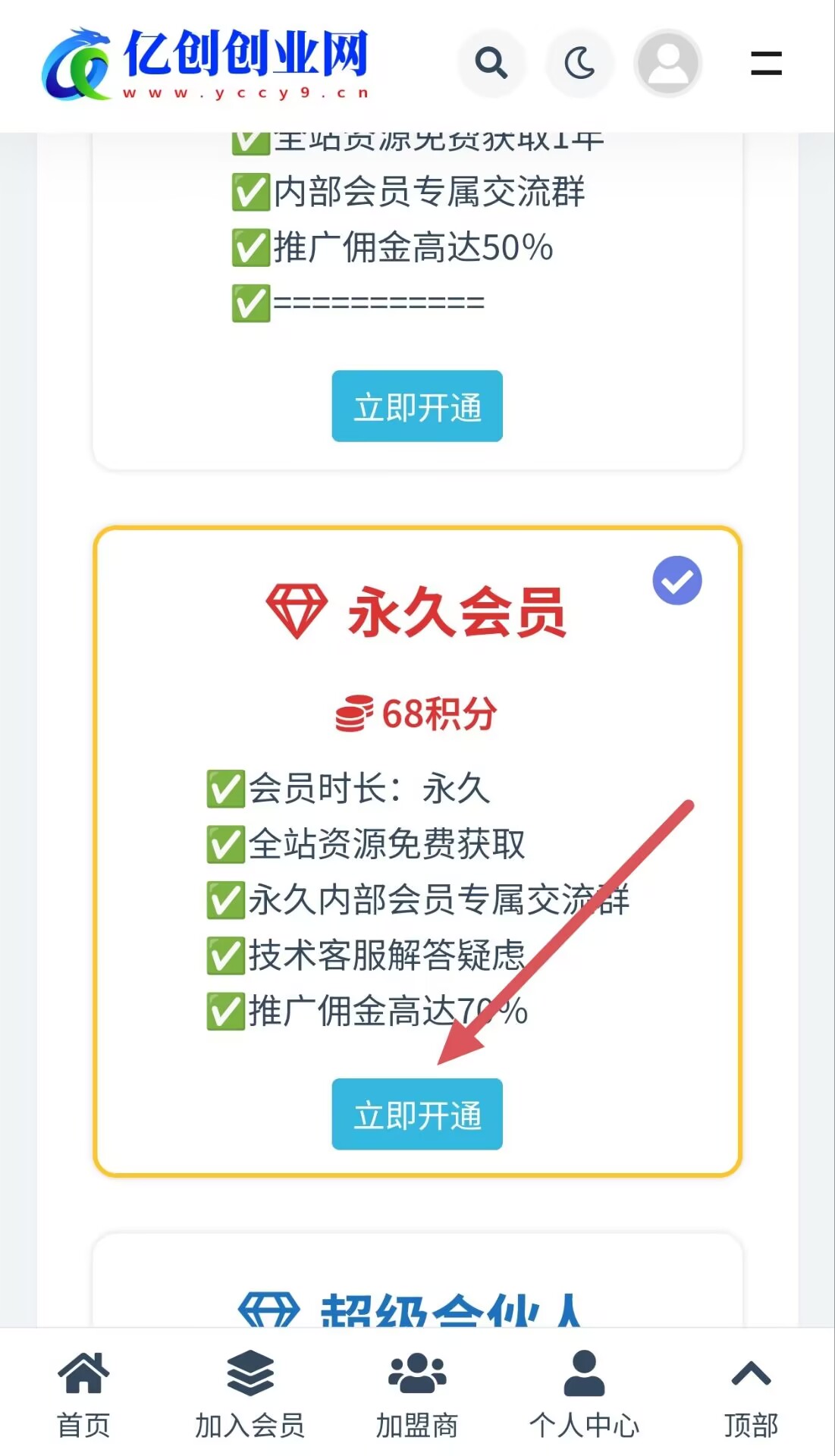Open the search icon in the header

(x=491, y=64)
